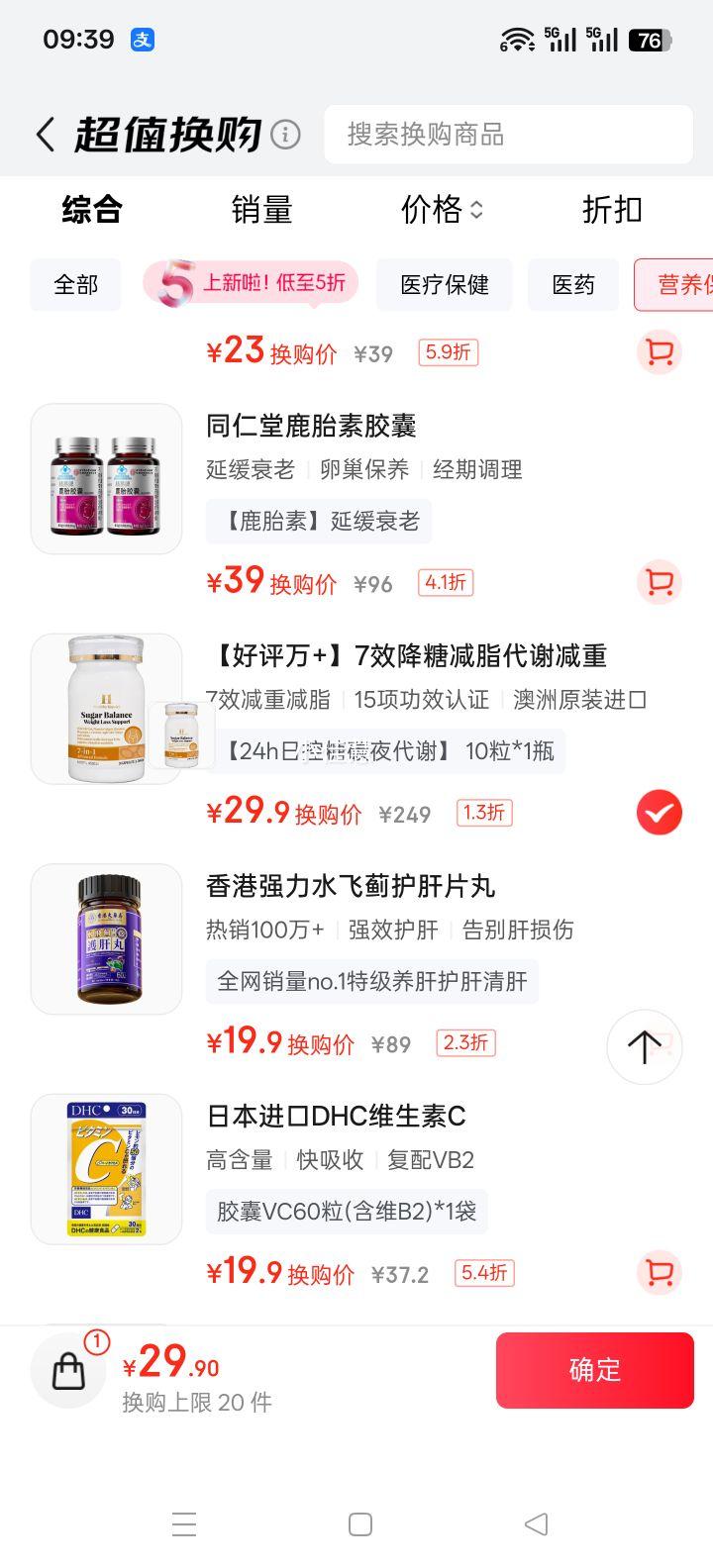The width and height of the screenshot is (713, 1568).
Task: Tap the 搜索换购商品 search field
Action: (508, 135)
